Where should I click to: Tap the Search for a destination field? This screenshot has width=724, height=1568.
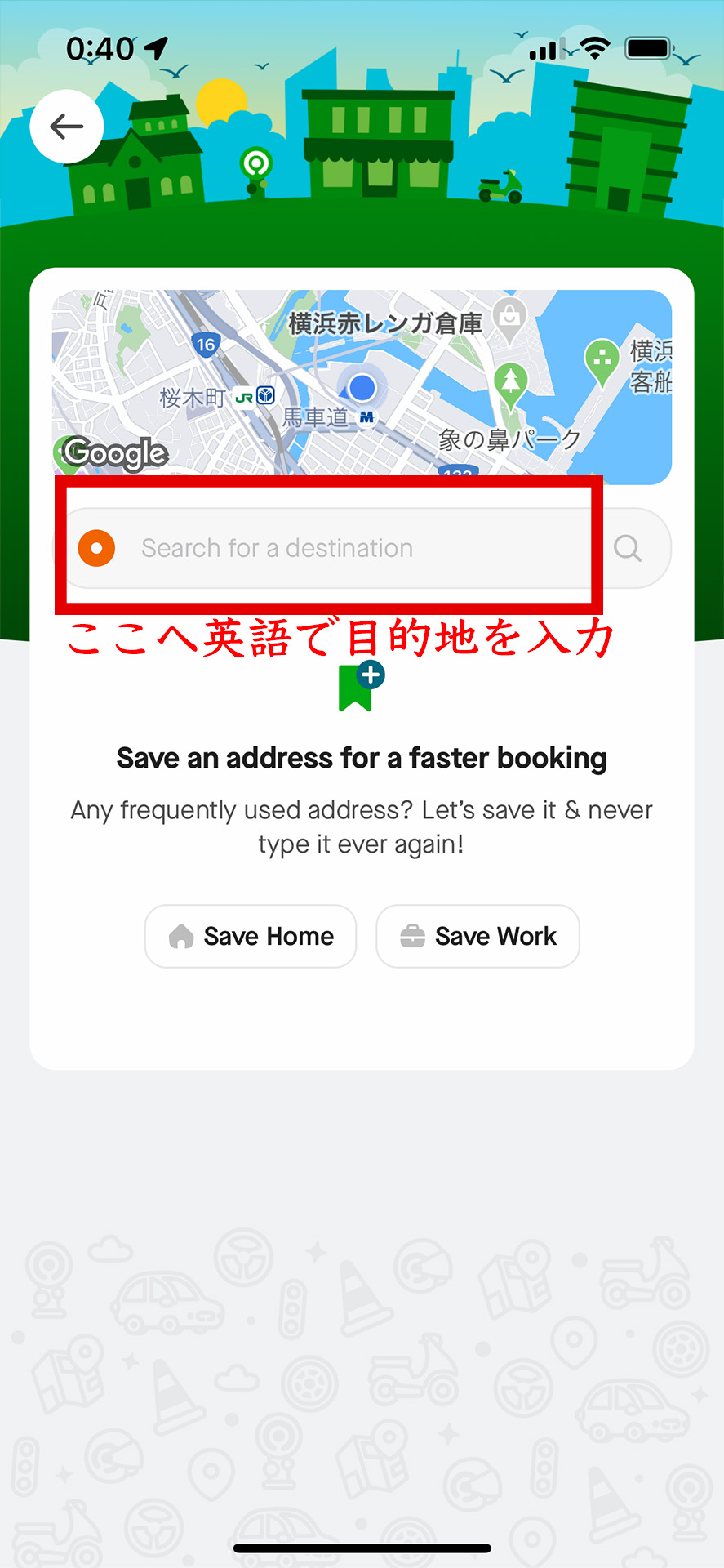coord(326,548)
